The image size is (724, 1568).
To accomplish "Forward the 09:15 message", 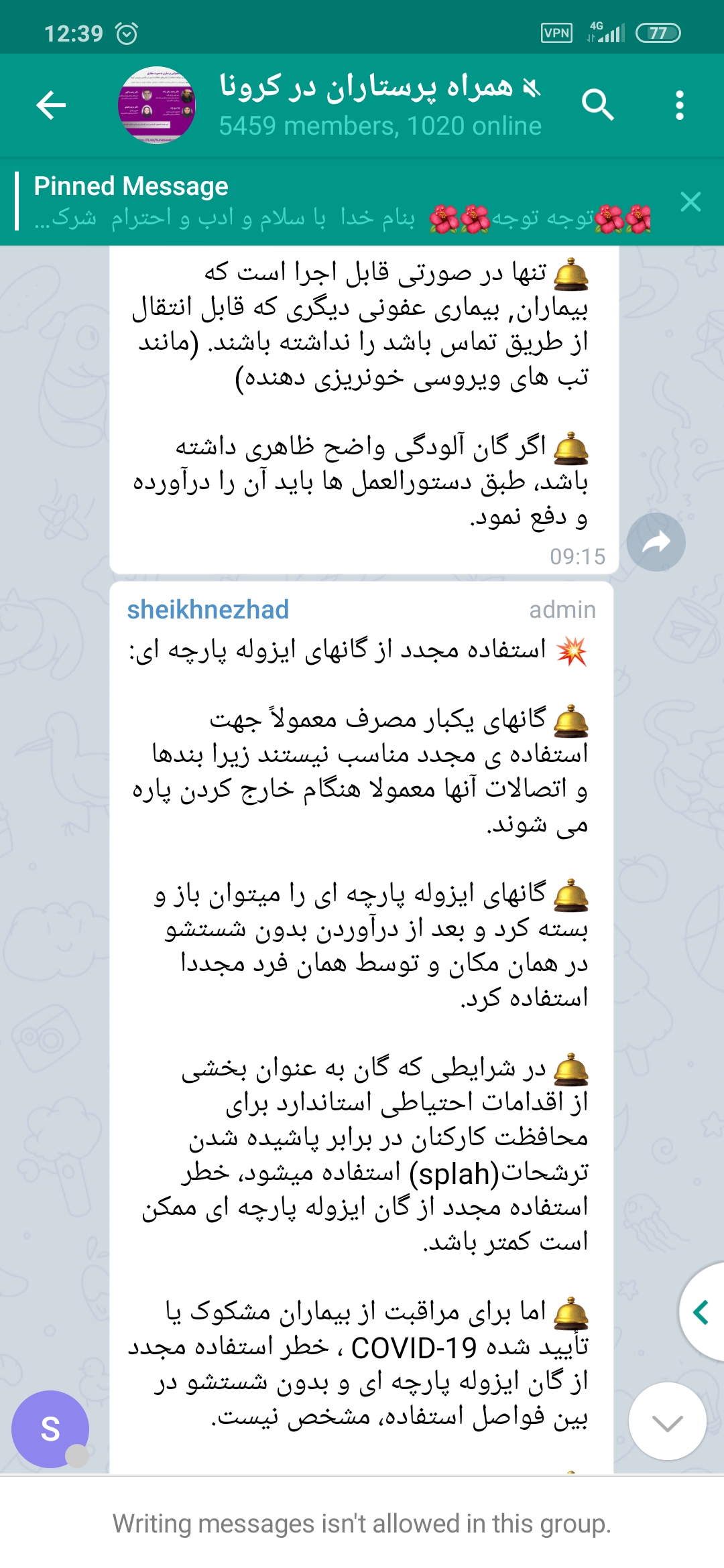I will pyautogui.click(x=656, y=542).
